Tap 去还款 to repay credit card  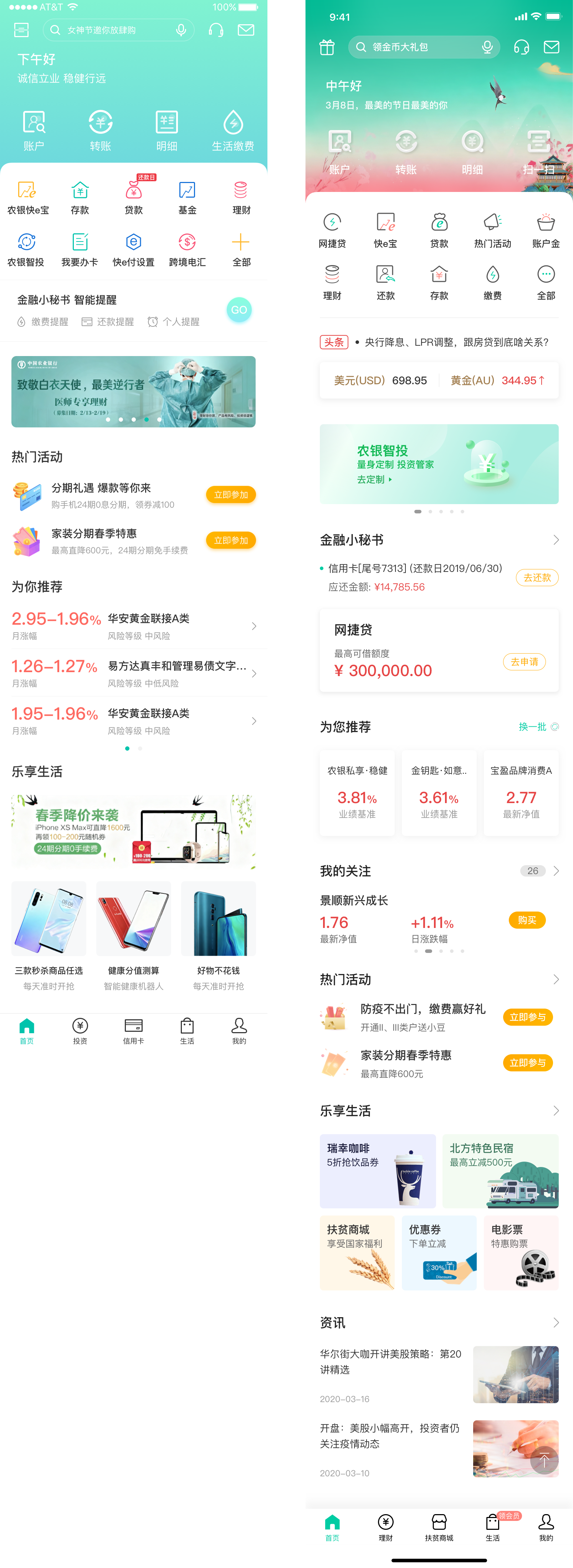[x=537, y=578]
